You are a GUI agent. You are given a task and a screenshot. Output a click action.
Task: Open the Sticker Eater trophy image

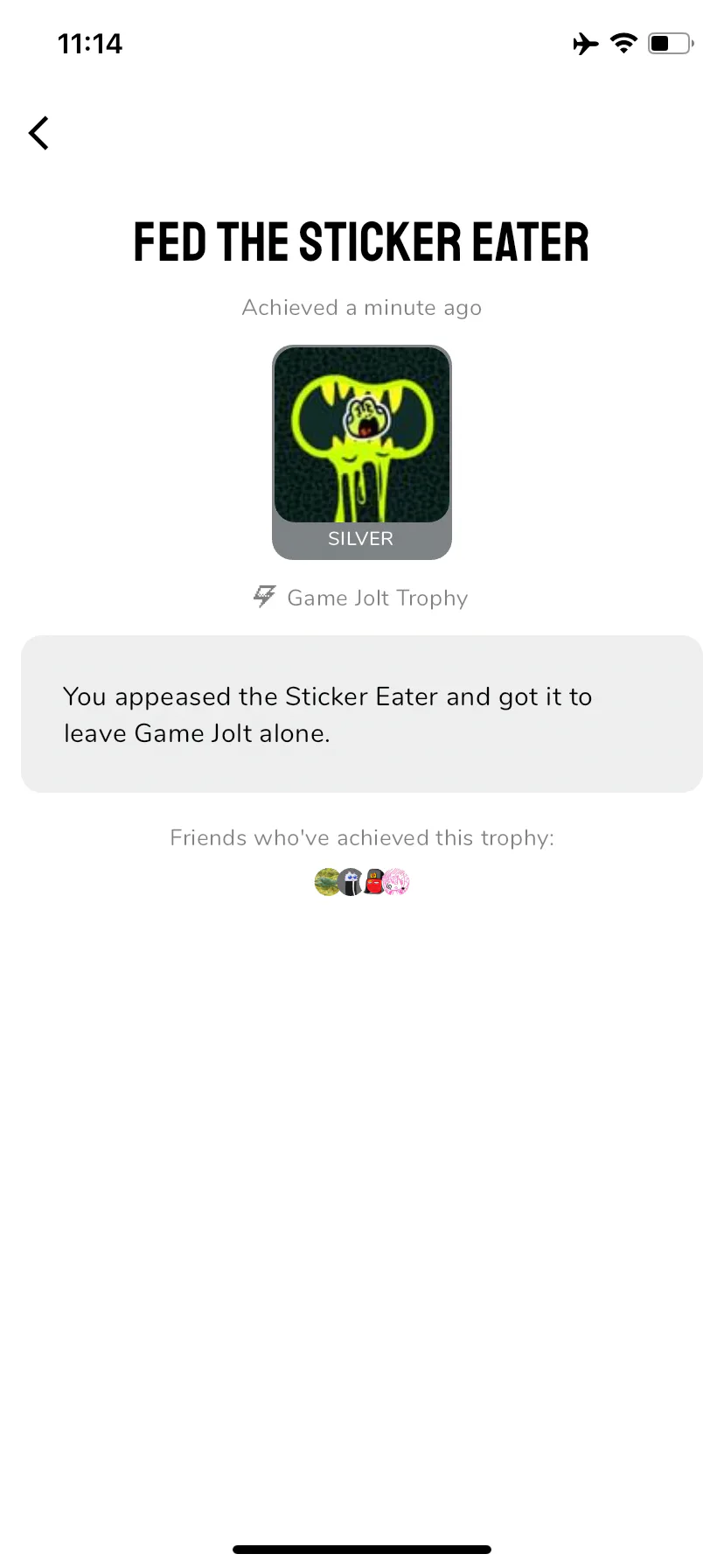tap(362, 435)
